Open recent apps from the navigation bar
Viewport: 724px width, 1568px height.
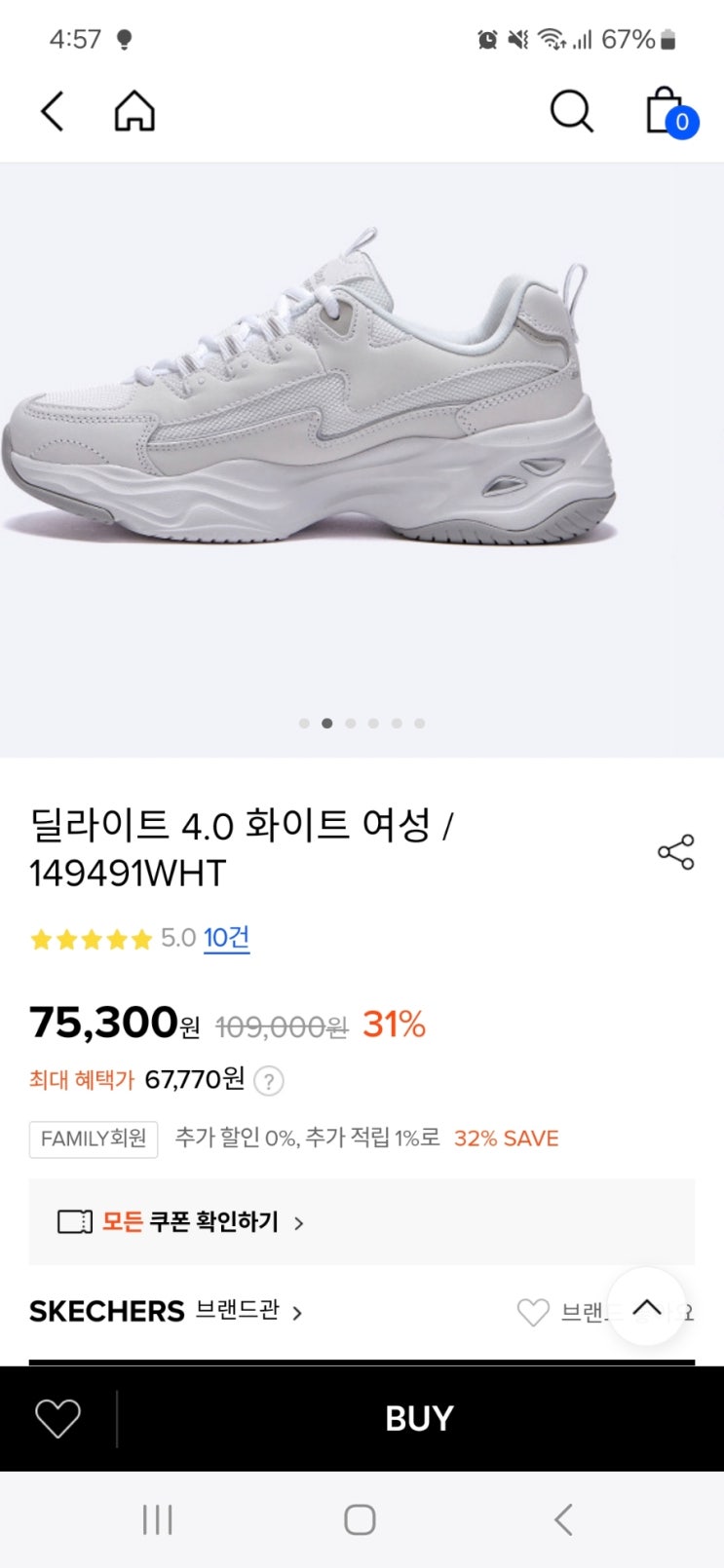click(158, 1519)
